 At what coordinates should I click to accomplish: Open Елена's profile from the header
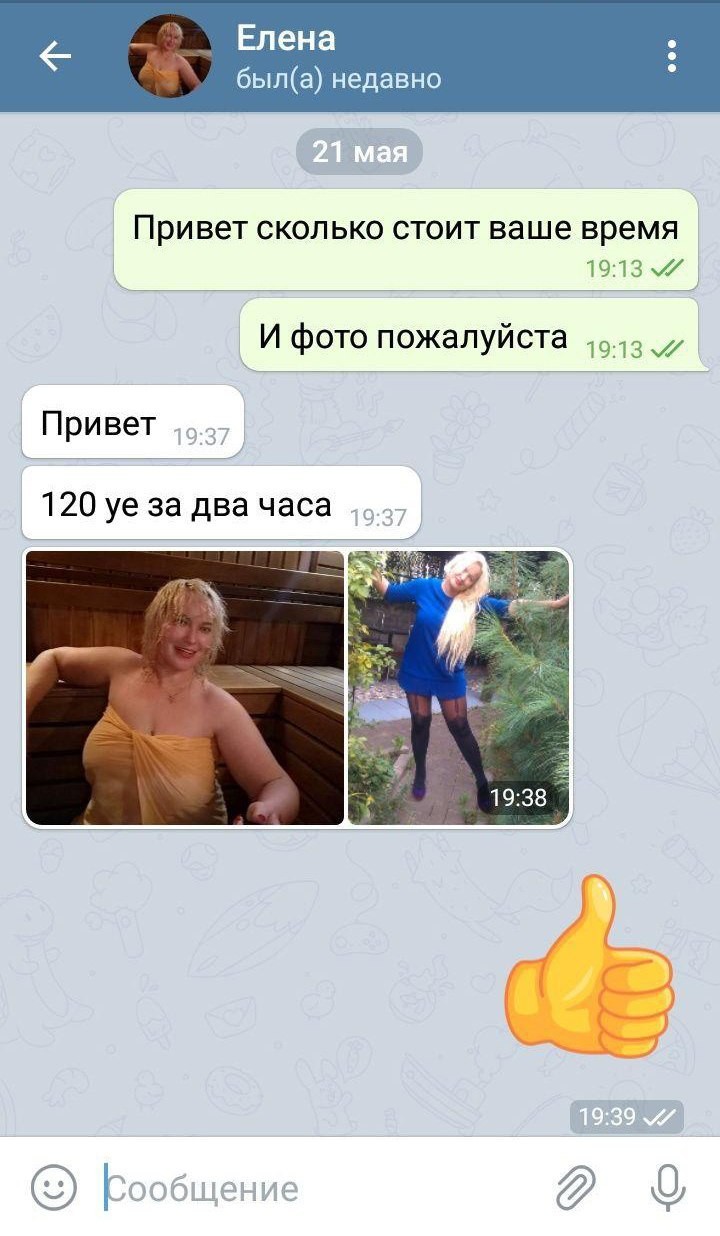point(286,56)
